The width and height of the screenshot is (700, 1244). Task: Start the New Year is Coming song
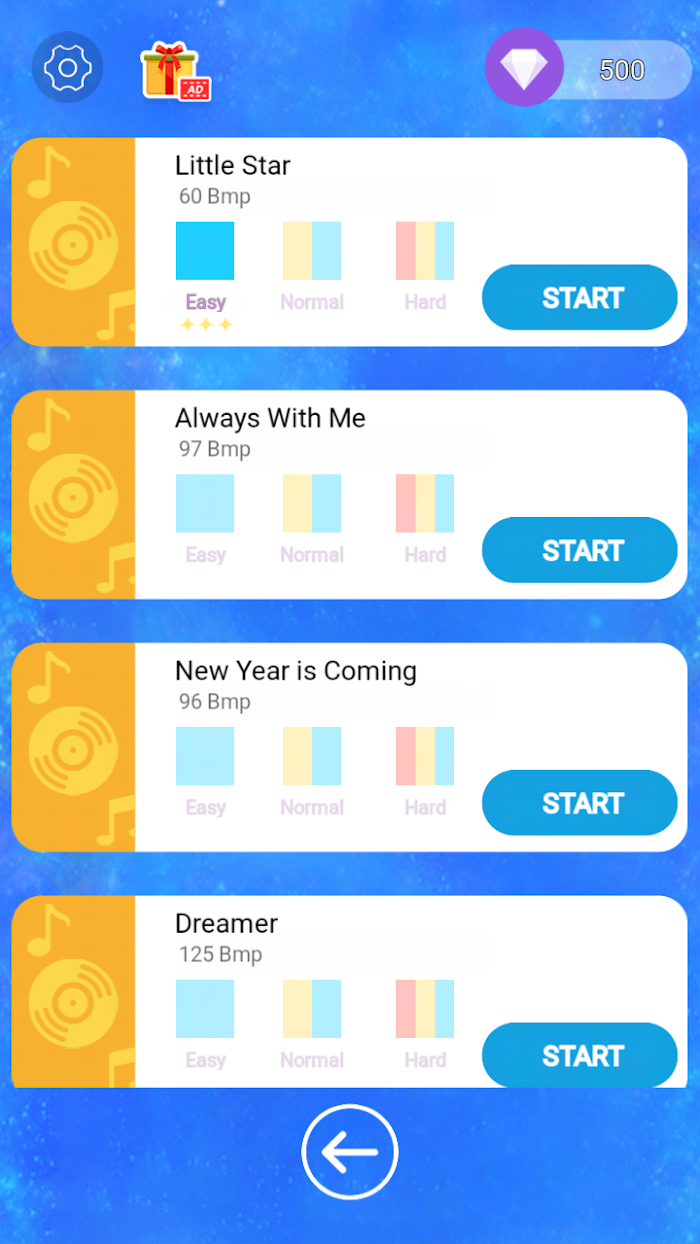[x=580, y=803]
